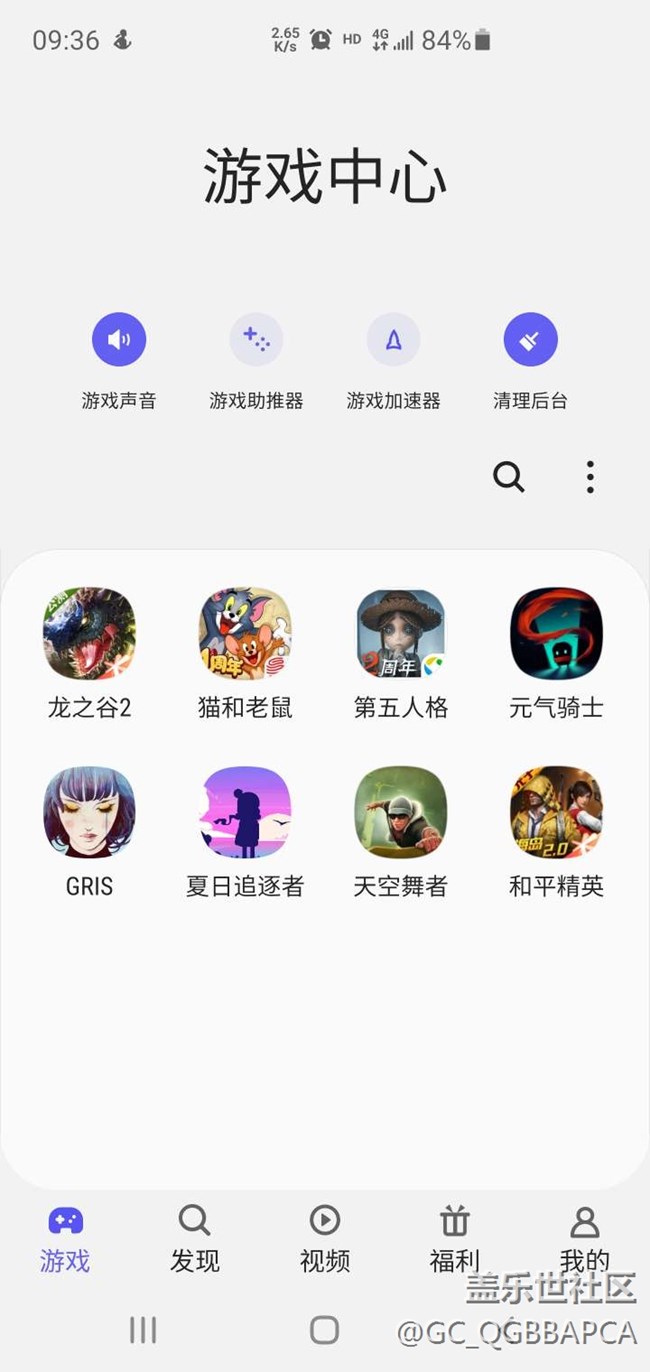Viewport: 650px width, 1372px height.
Task: Start the game 天空舞者
Action: [x=401, y=812]
